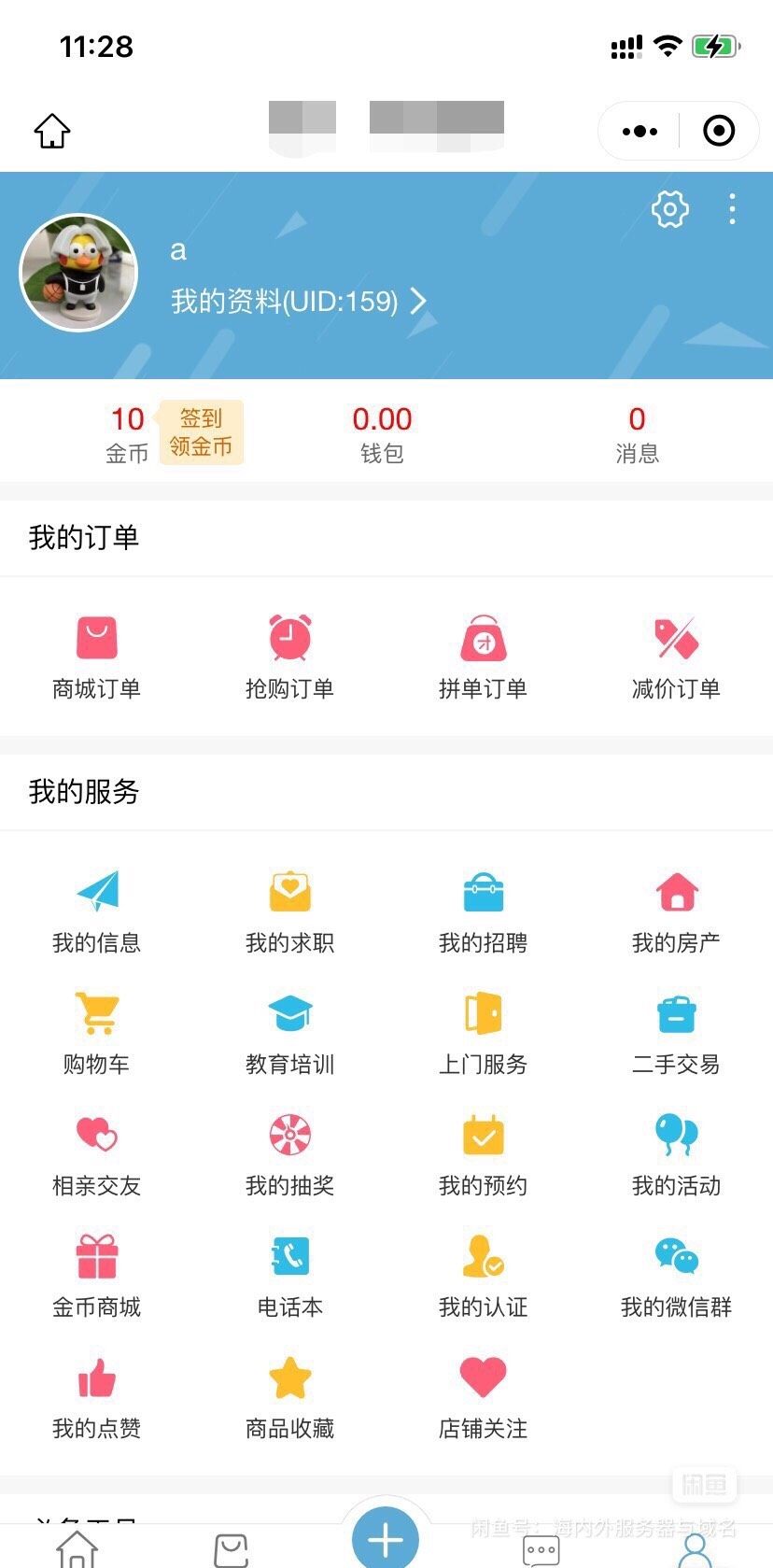View 商品收藏 favorites
773x1568 pixels.
[289, 1397]
